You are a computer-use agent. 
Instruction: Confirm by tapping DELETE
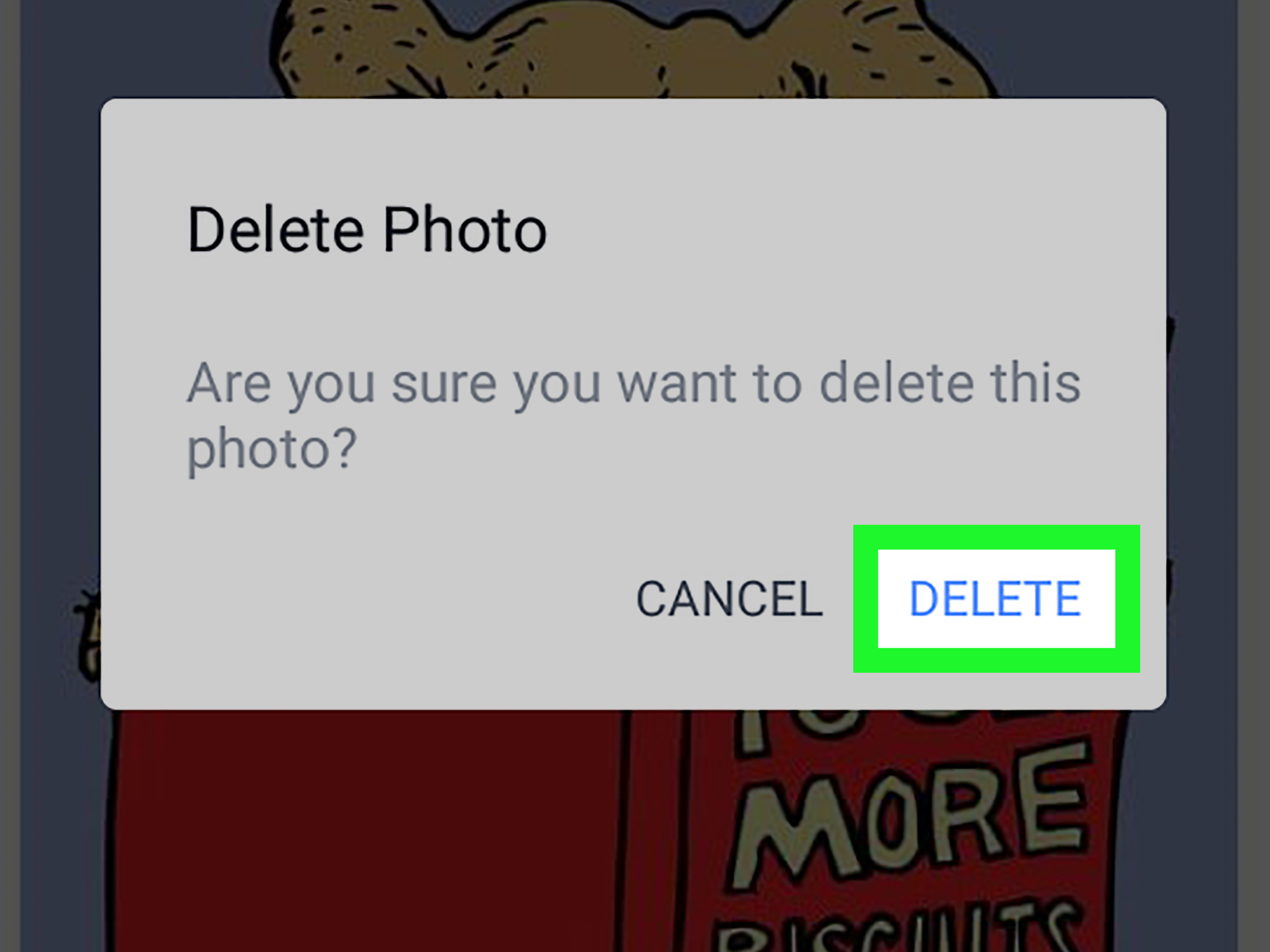click(x=995, y=599)
